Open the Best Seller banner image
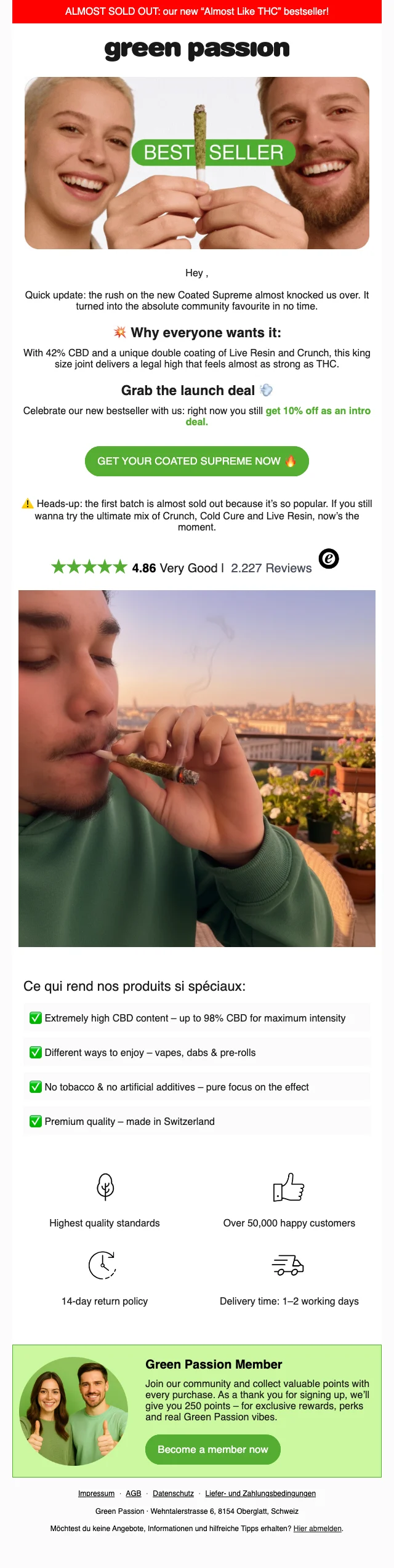This screenshot has height=1568, width=394. point(196,163)
